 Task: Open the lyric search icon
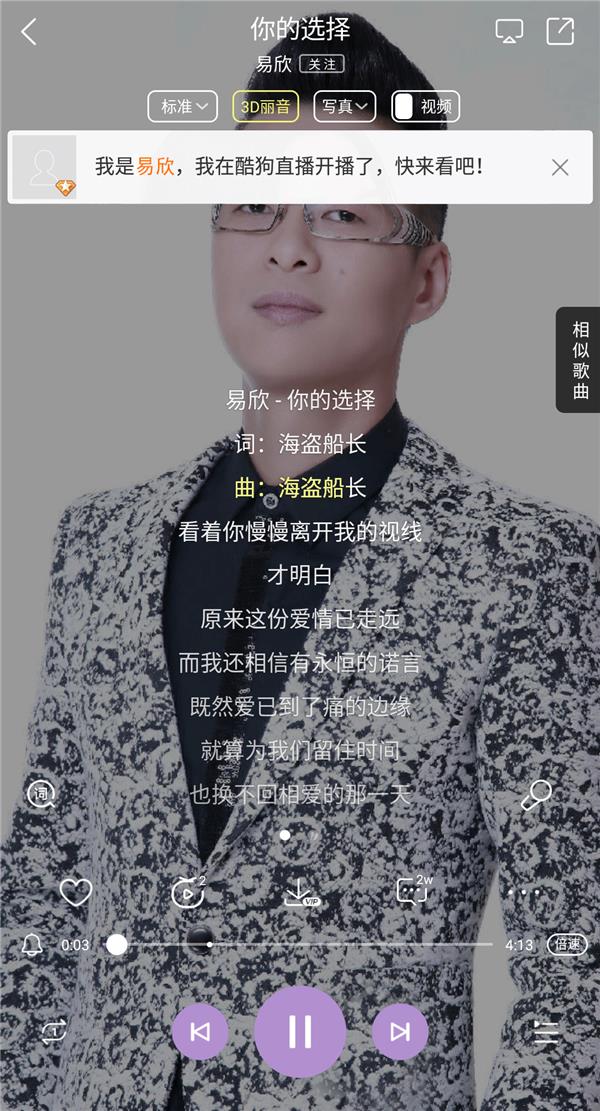coord(42,794)
